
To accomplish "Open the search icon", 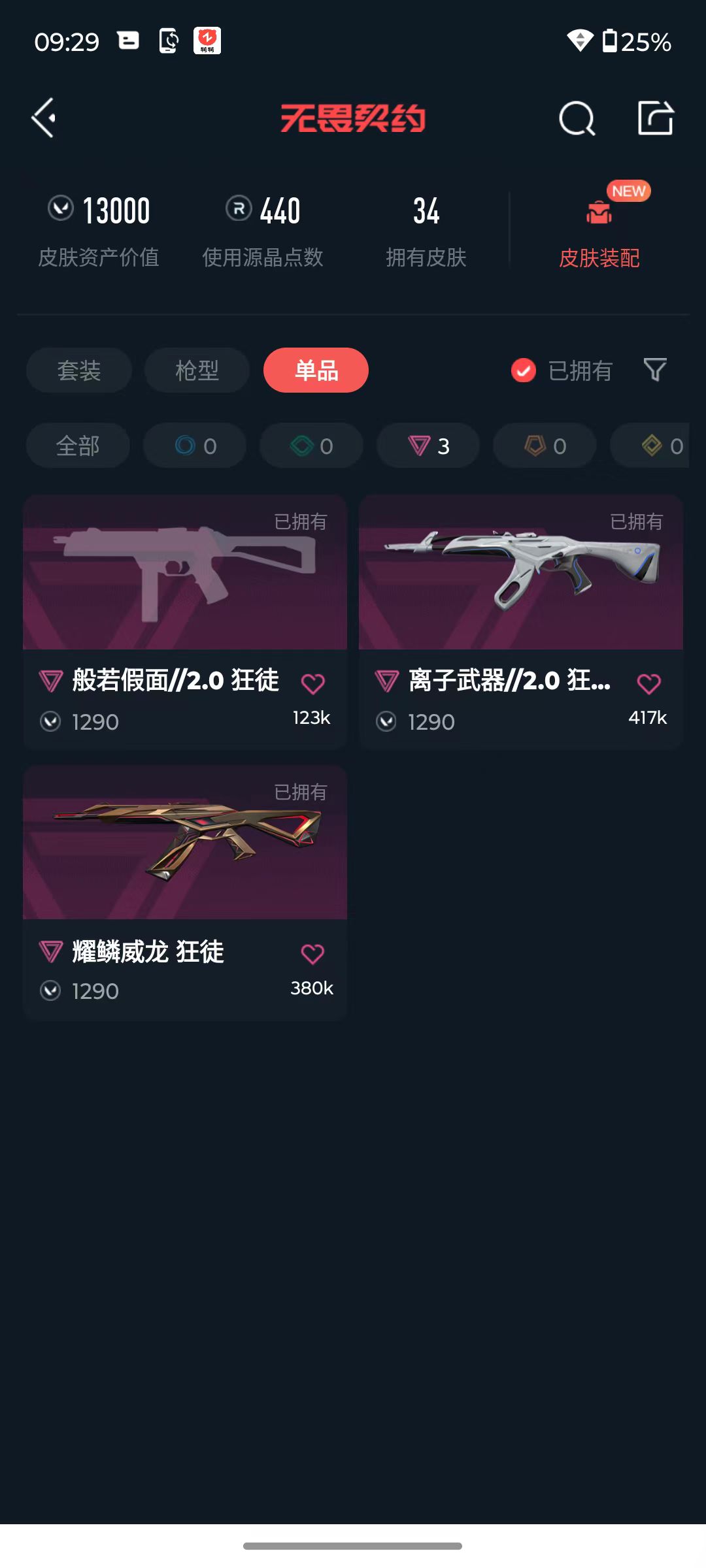I will pyautogui.click(x=577, y=119).
